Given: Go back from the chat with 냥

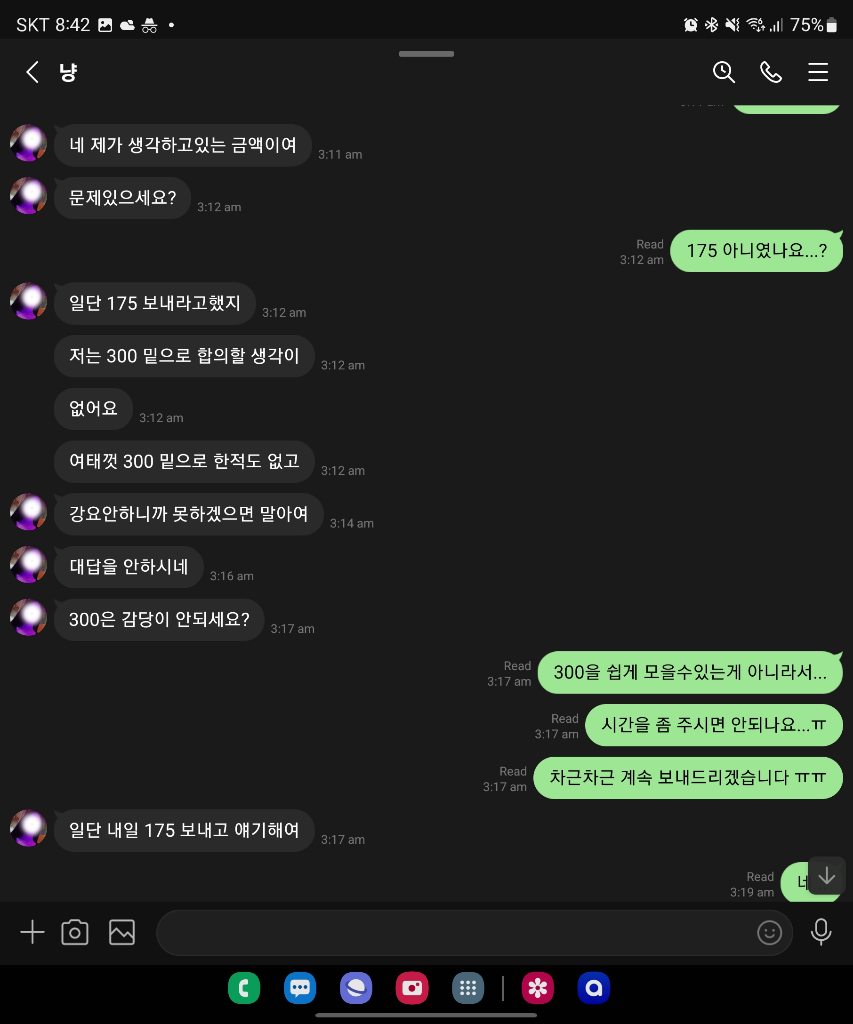Looking at the screenshot, I should pos(32,72).
